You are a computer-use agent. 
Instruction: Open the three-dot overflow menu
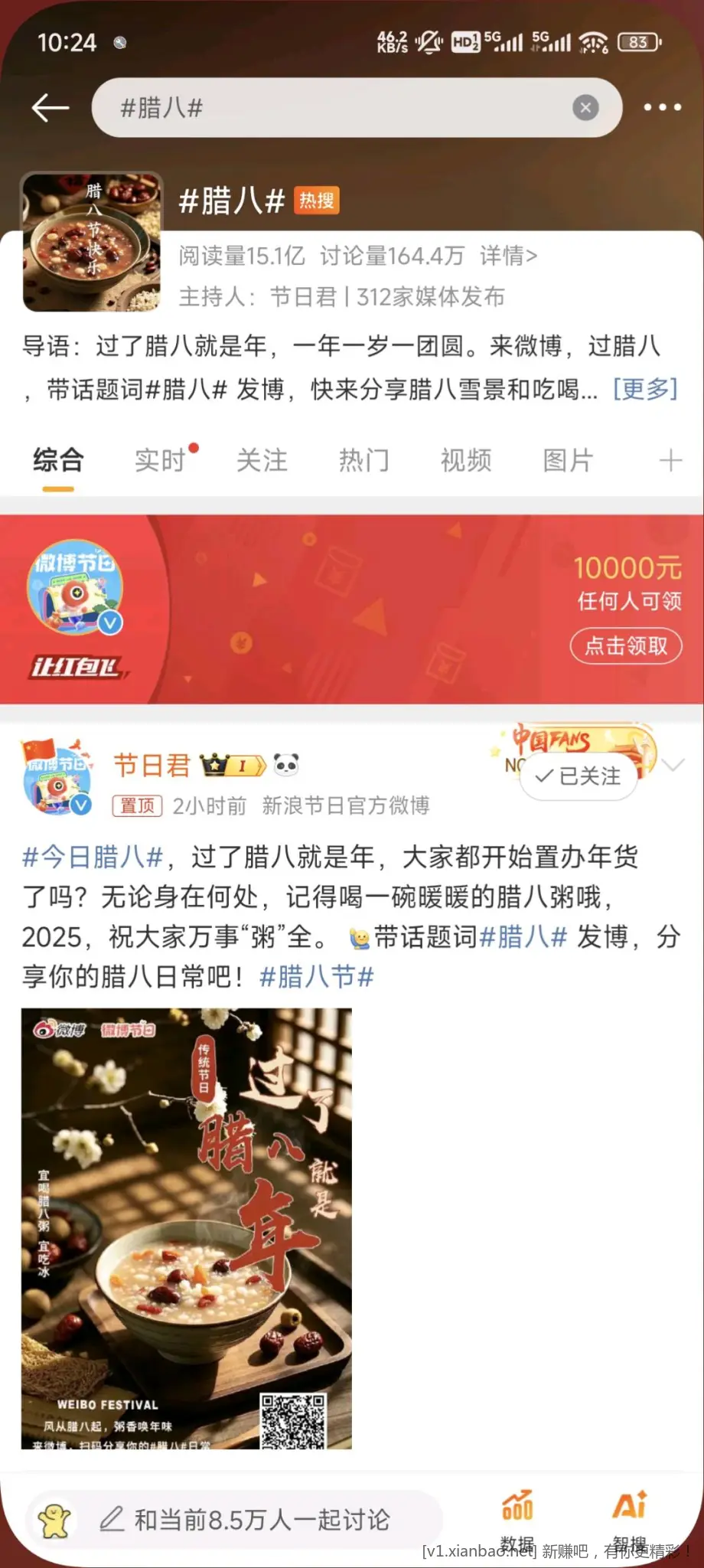[x=662, y=108]
